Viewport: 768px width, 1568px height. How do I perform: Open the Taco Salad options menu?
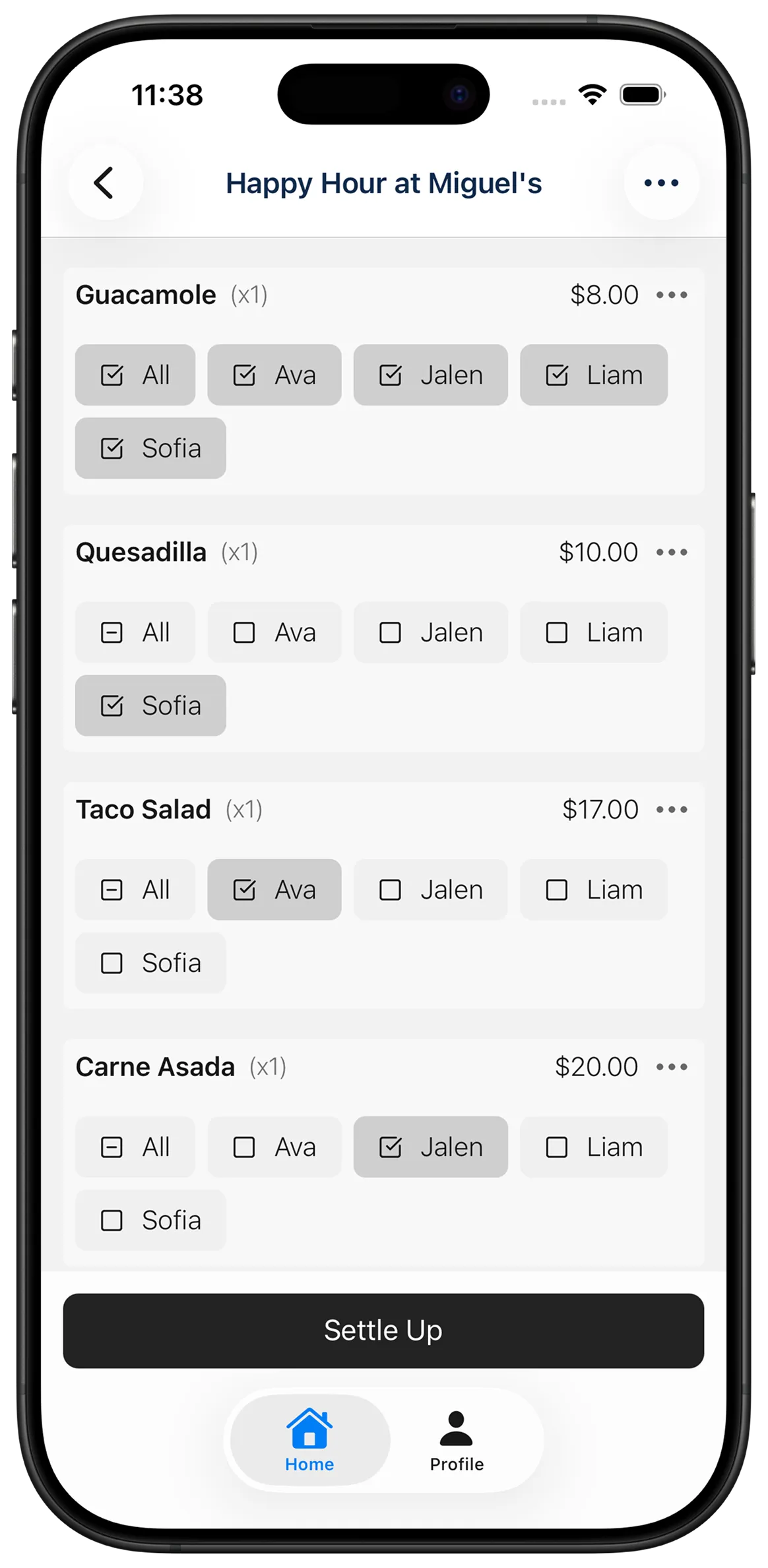coord(672,809)
